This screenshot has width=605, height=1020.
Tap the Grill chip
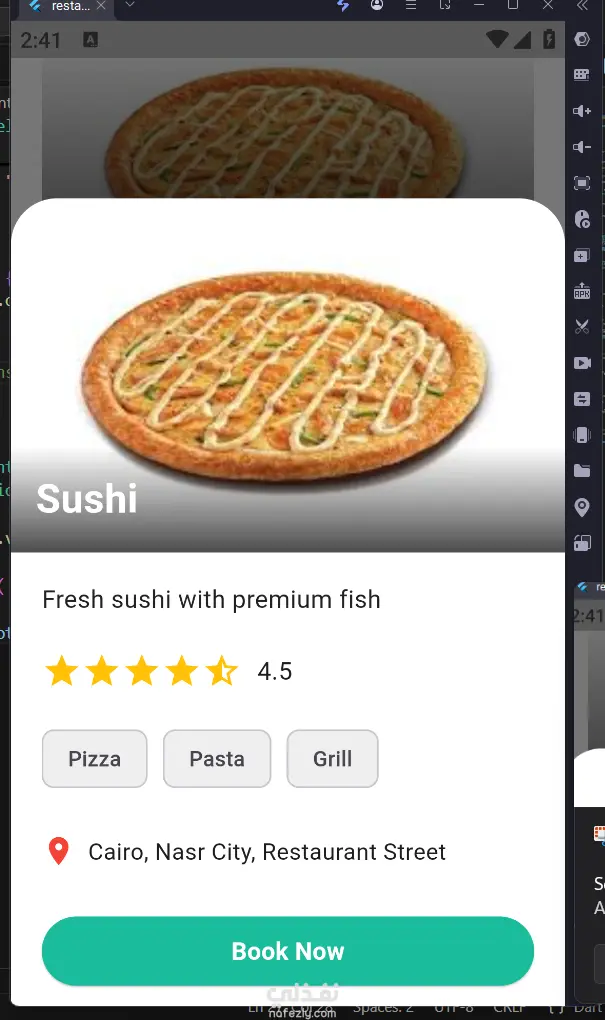(x=332, y=759)
